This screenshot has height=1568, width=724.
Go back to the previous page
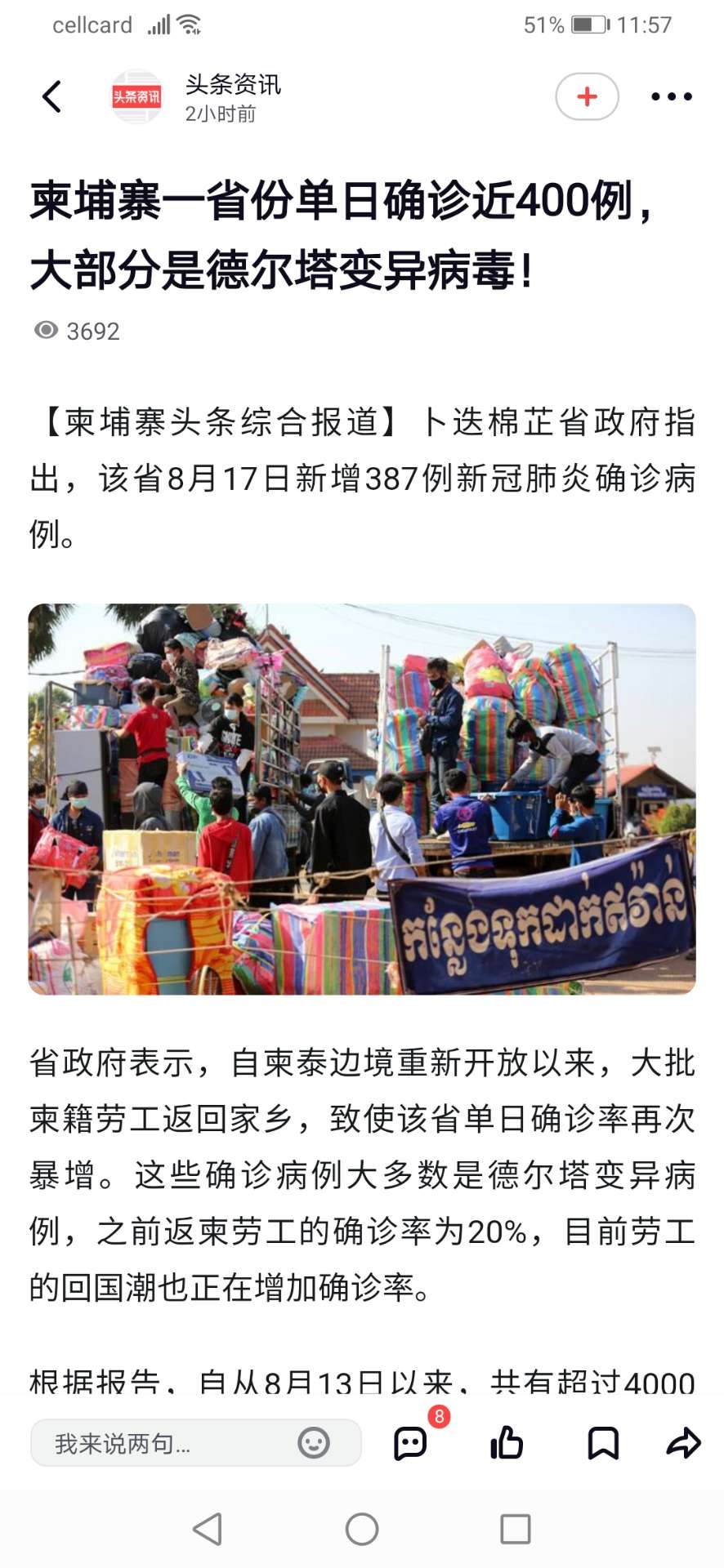(x=51, y=96)
